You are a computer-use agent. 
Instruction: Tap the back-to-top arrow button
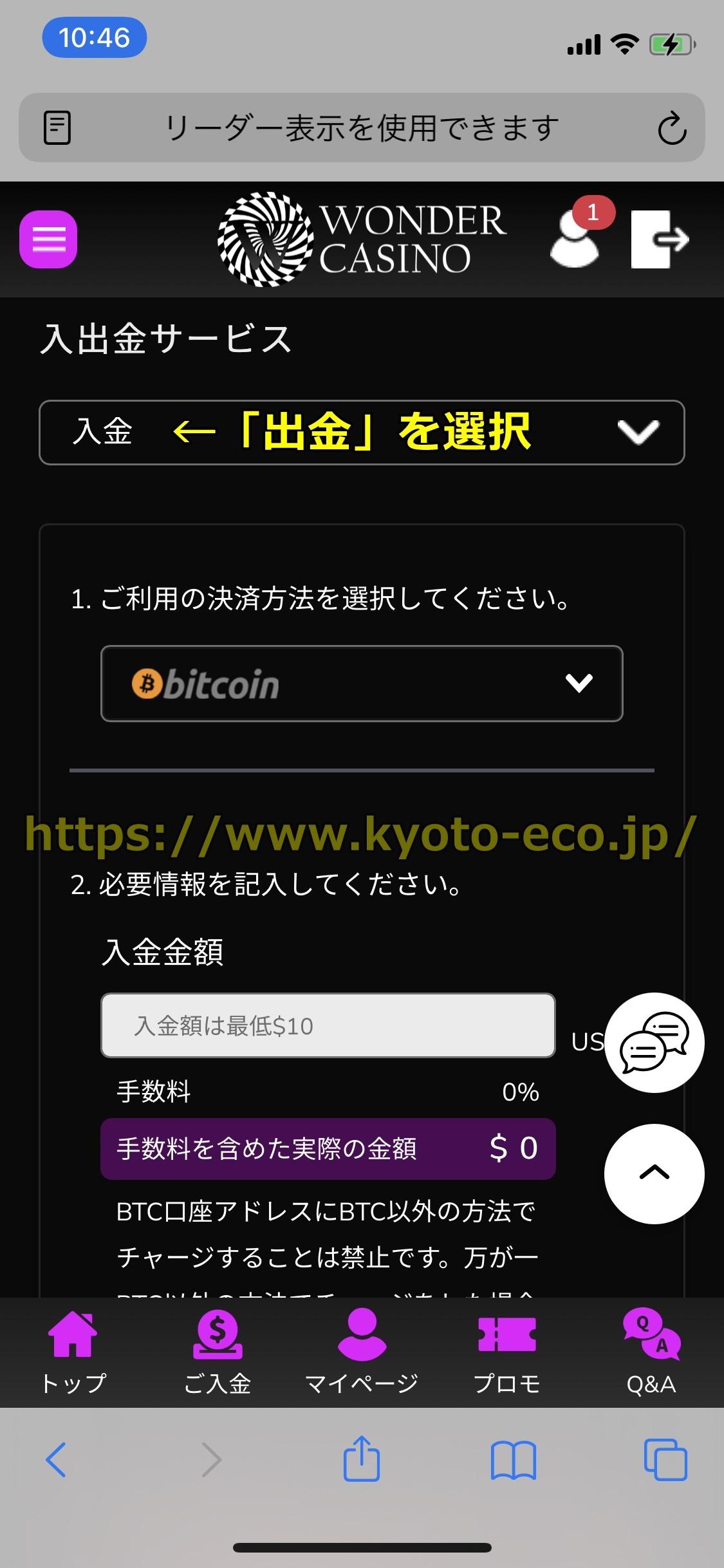pos(654,1173)
